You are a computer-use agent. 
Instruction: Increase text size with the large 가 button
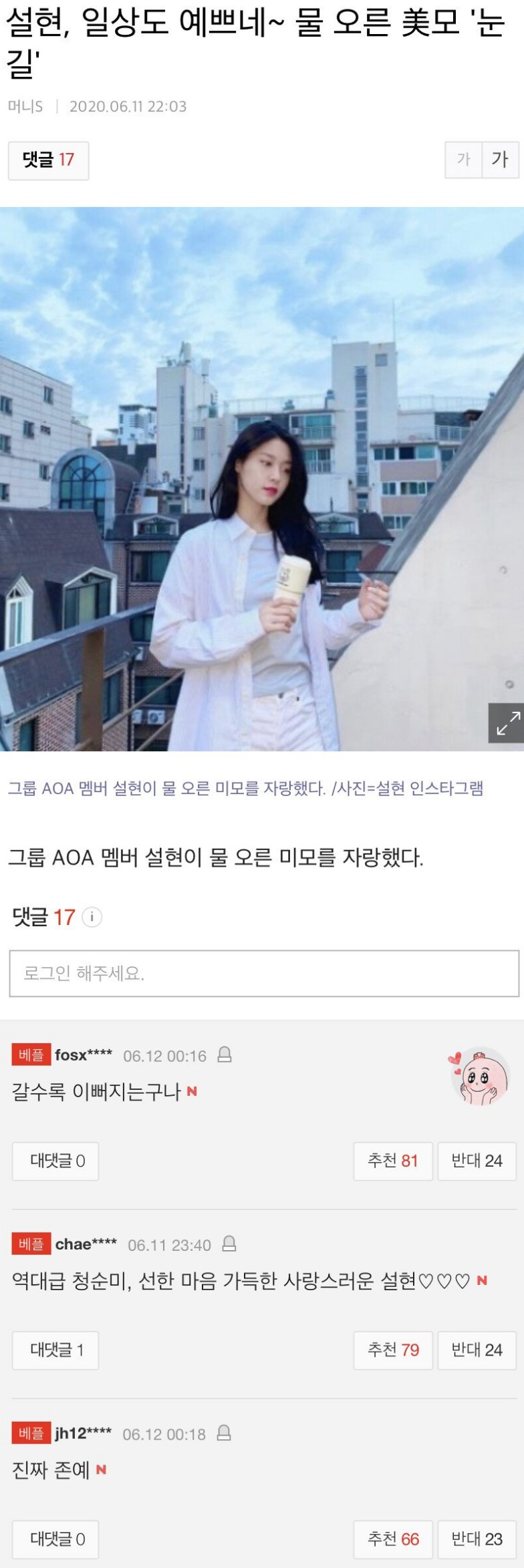coord(500,160)
